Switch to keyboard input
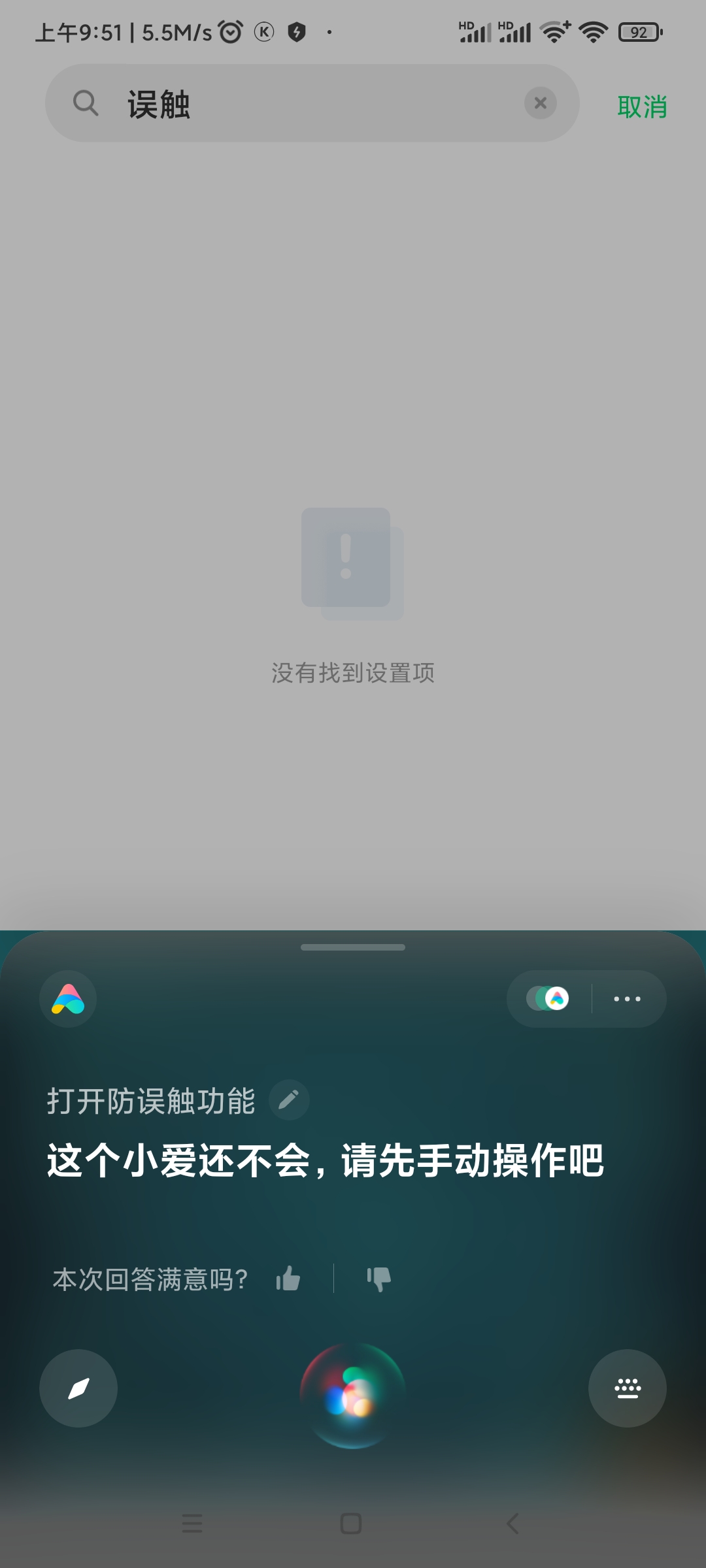 [628, 1388]
